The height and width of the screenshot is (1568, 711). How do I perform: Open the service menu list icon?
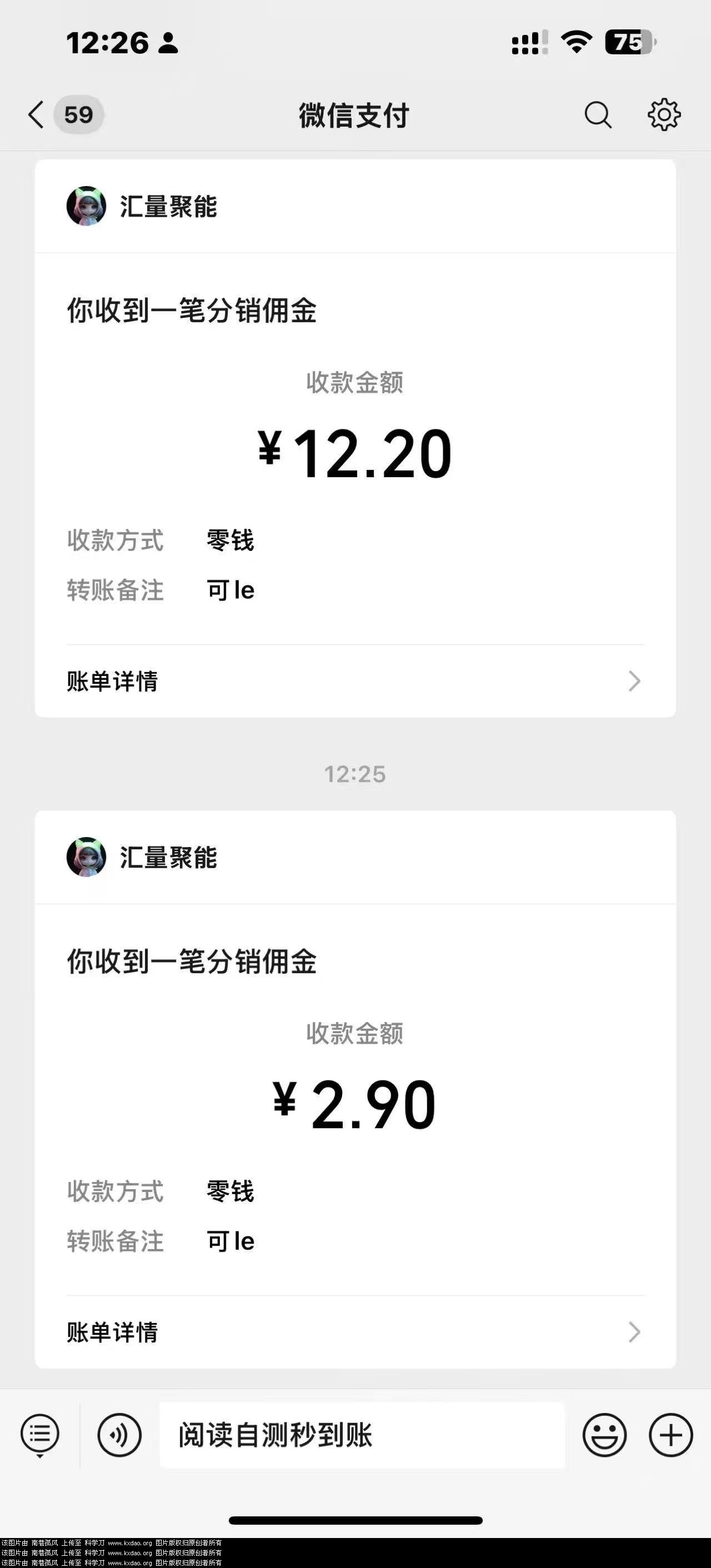click(x=40, y=1435)
